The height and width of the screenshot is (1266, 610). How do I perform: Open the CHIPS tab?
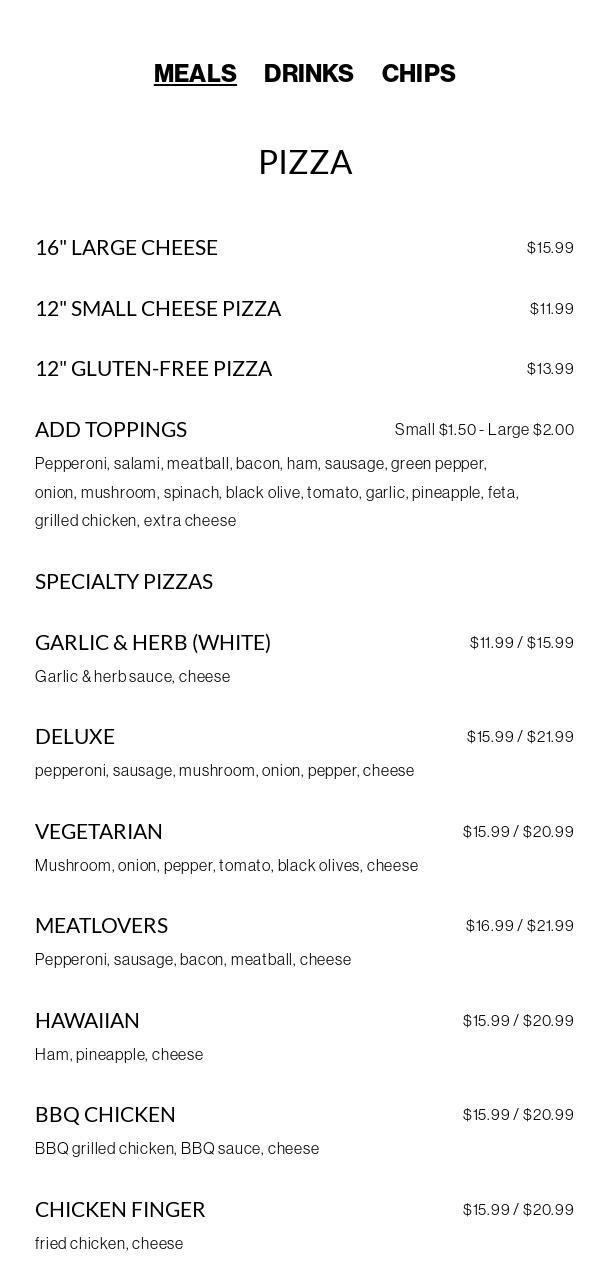coord(418,74)
